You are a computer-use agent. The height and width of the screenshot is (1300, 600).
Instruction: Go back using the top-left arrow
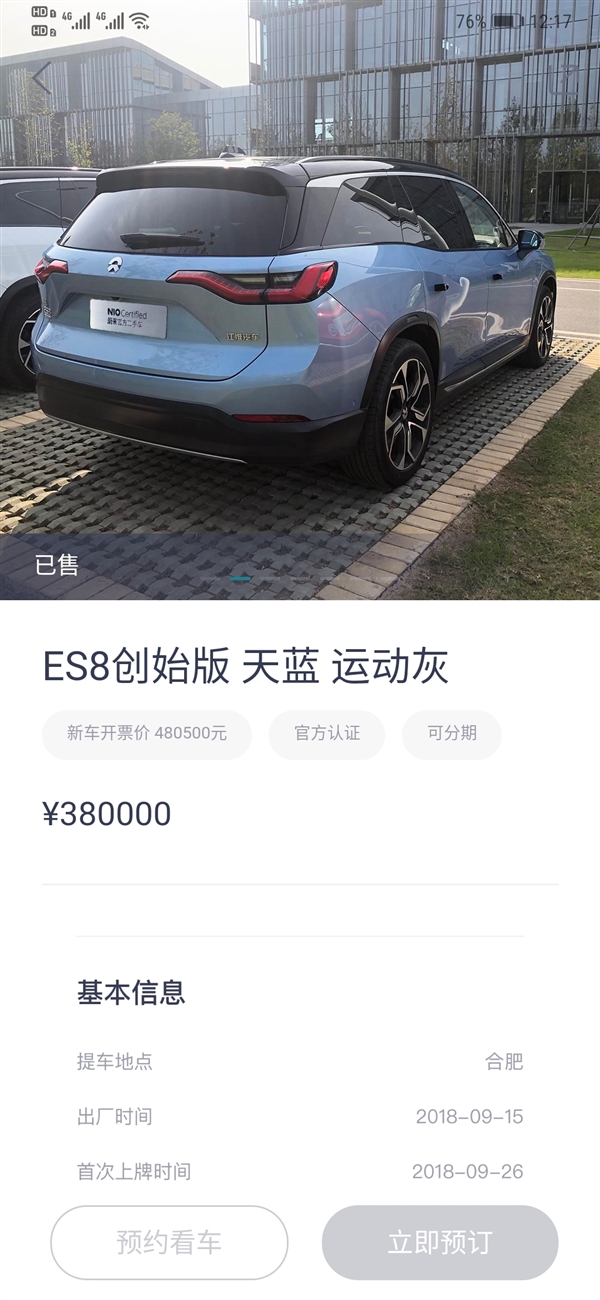point(42,78)
